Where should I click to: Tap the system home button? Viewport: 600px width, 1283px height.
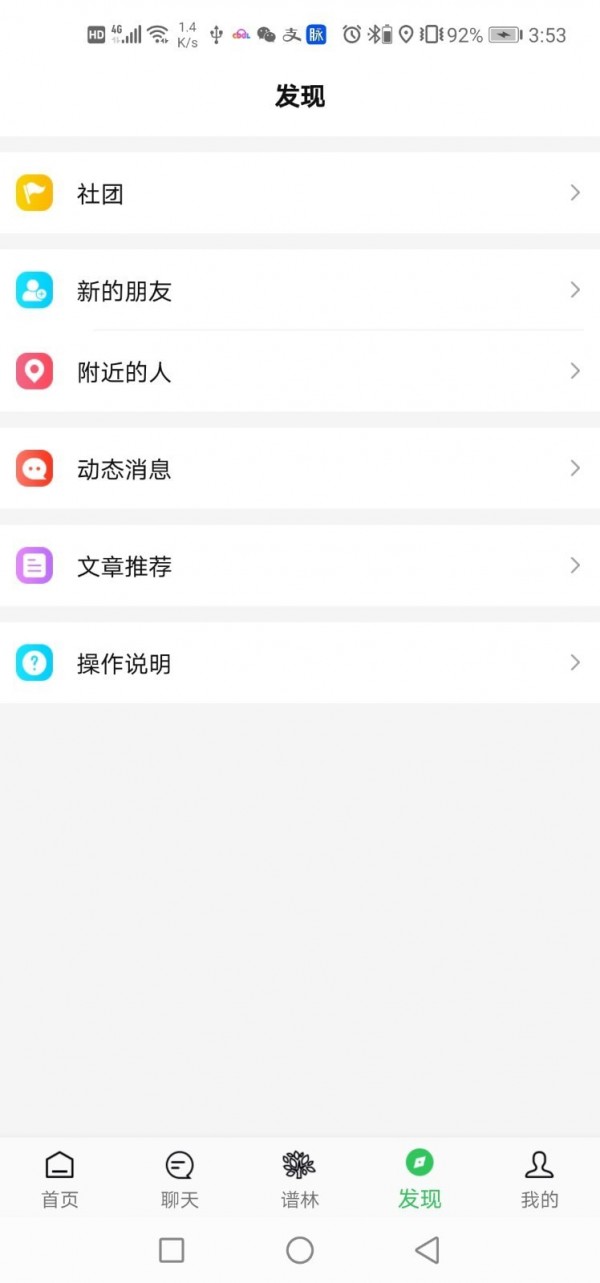[300, 1249]
